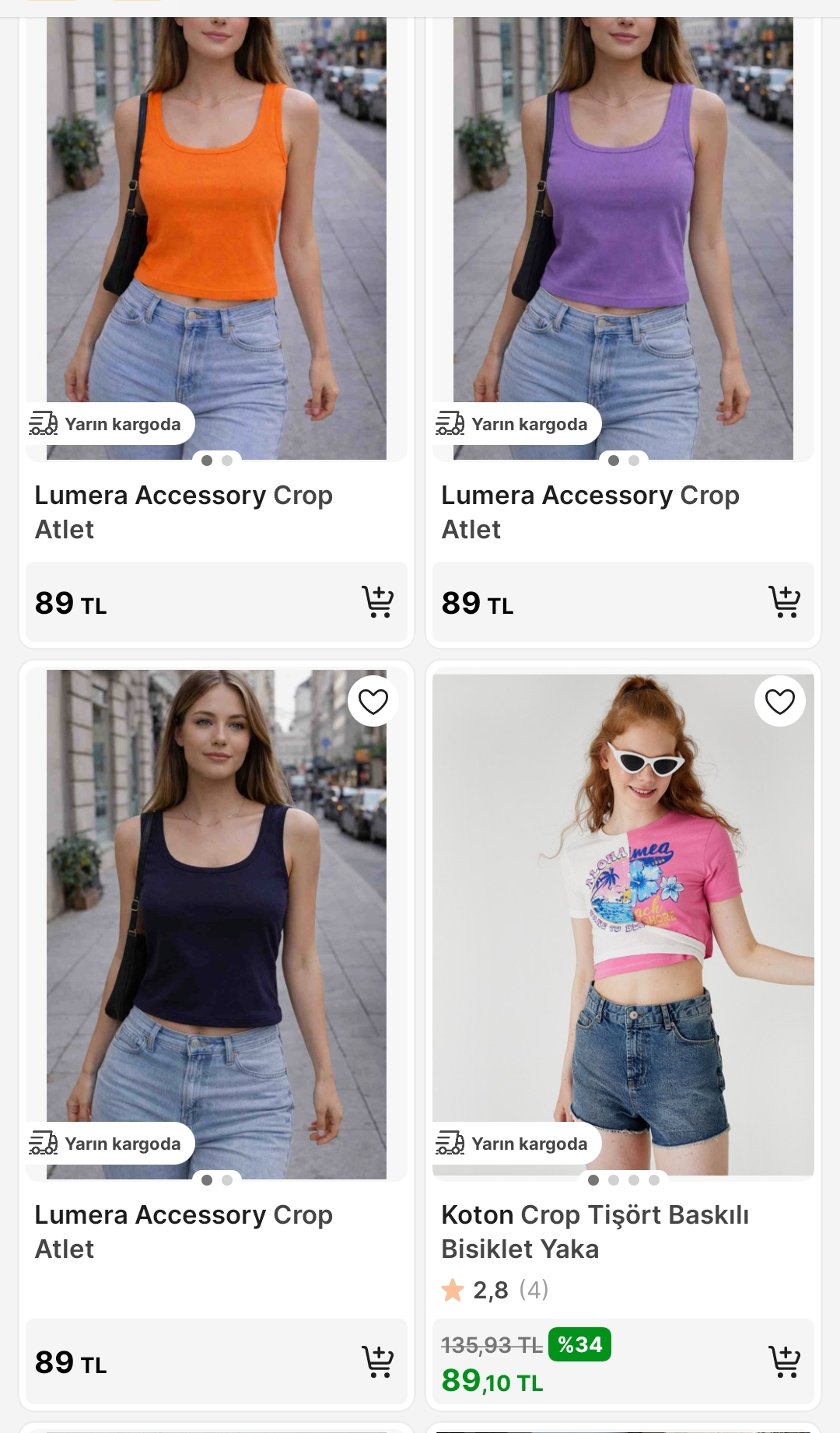
Task: Open the purple Lumera Accessory crop atlet
Action: coord(622,233)
